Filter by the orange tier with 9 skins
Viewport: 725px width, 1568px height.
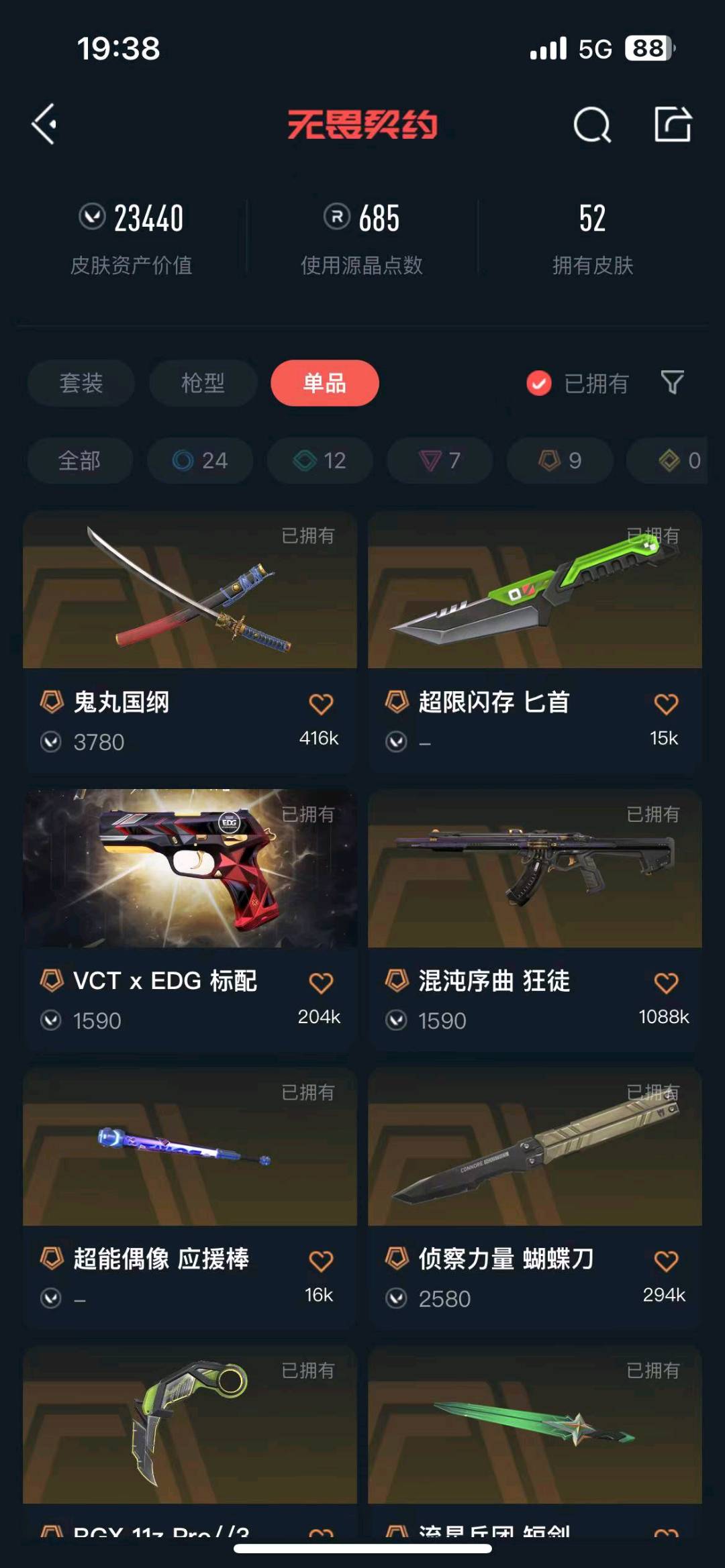560,461
